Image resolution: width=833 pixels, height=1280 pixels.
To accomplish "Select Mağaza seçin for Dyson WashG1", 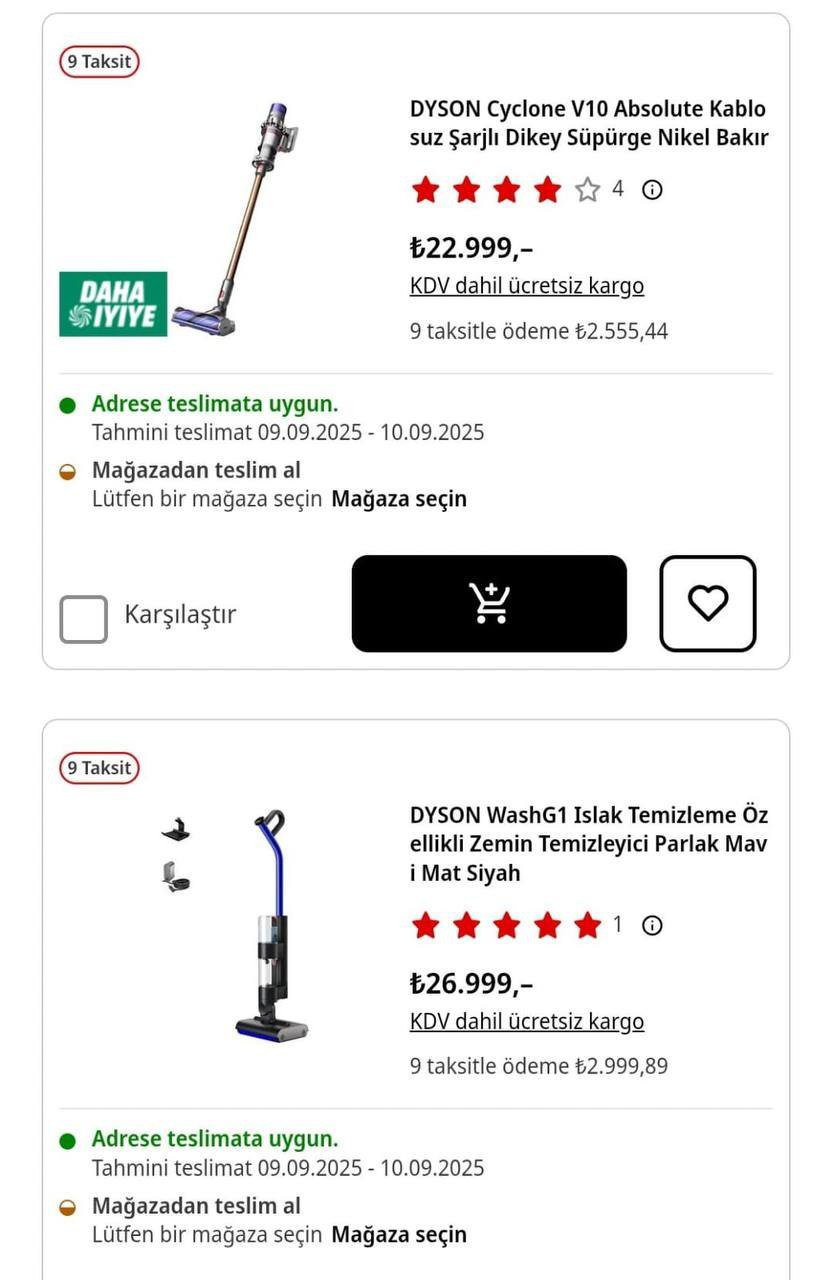I will click(x=399, y=1234).
